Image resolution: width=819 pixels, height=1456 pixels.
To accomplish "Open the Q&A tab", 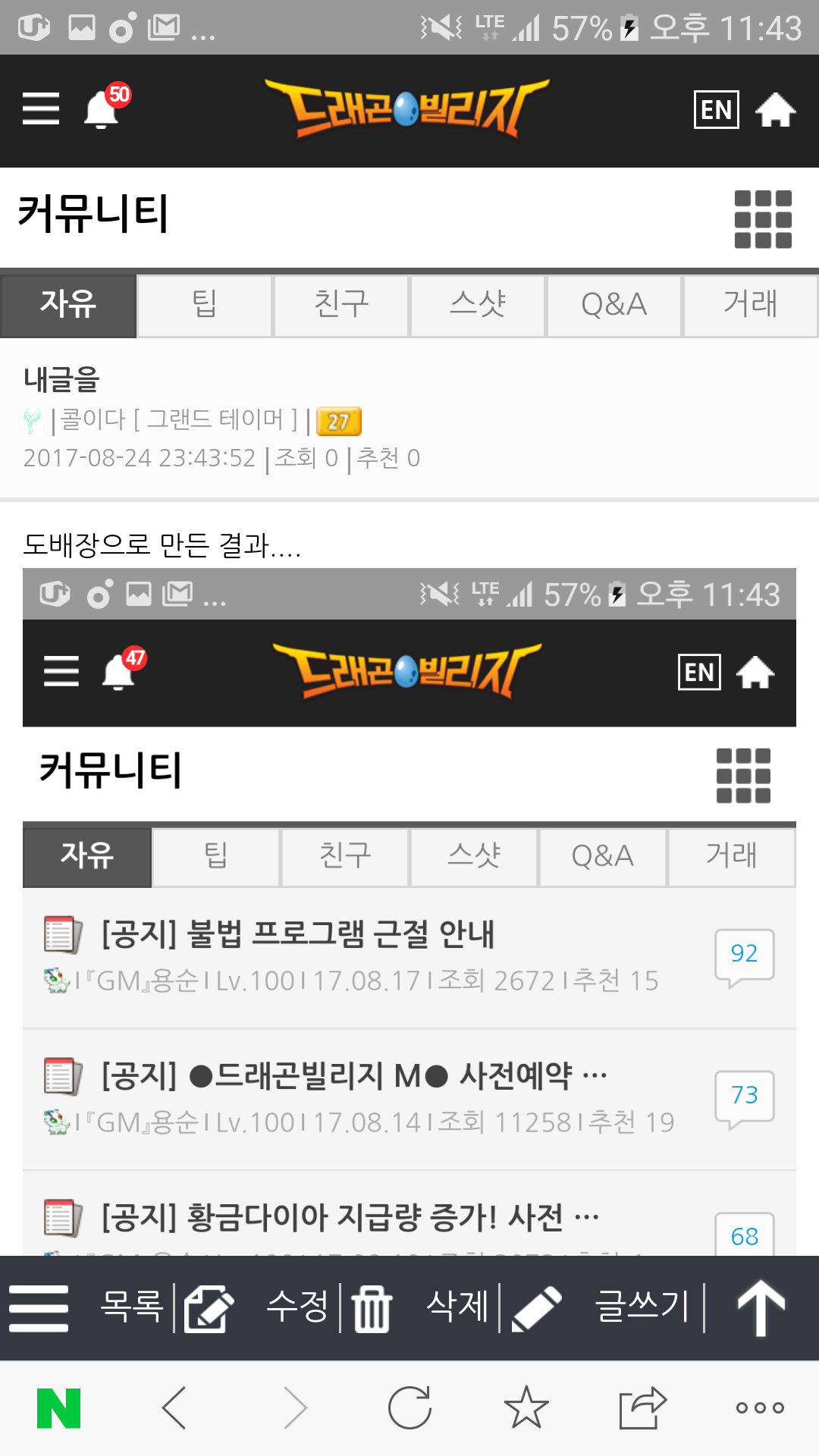I will 613,305.
